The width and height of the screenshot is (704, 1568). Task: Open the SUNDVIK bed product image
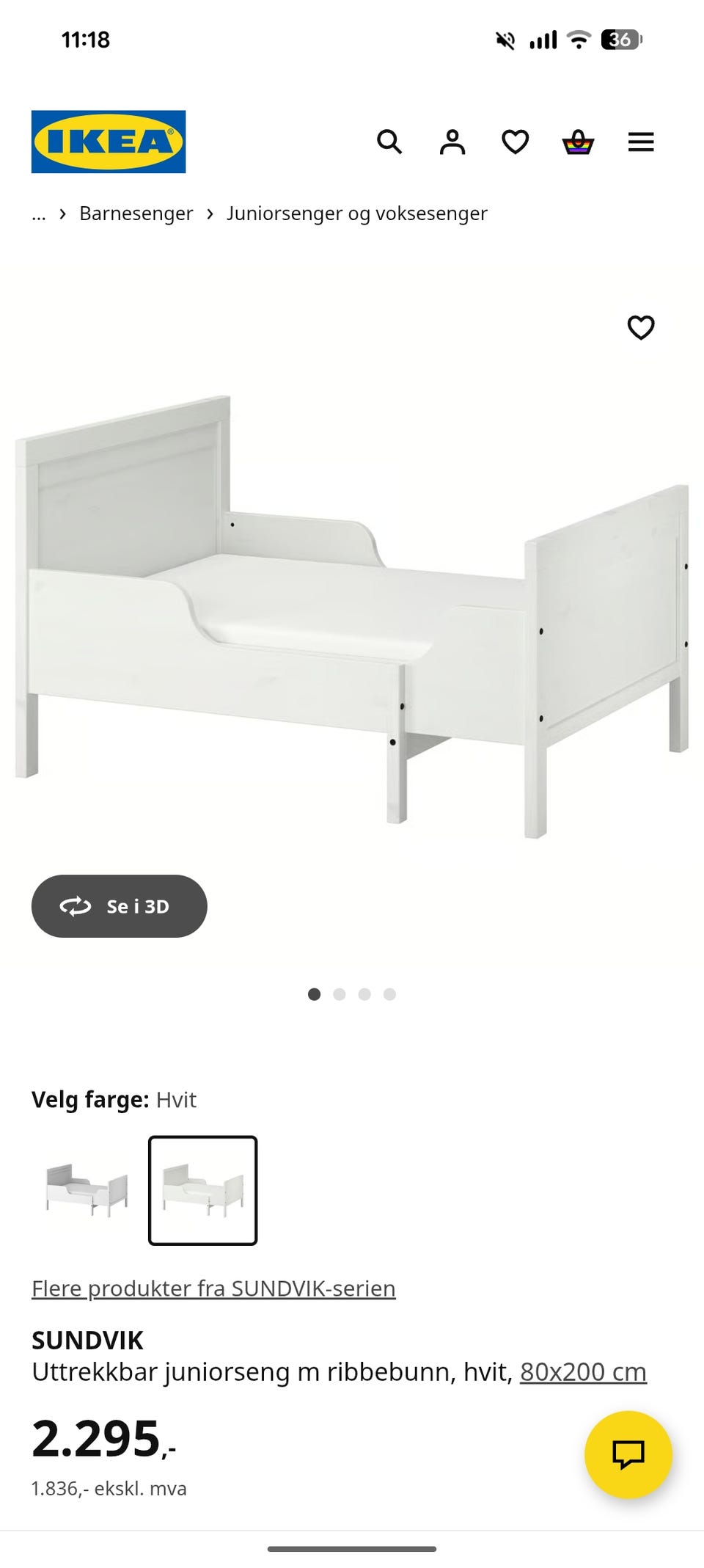pos(352,616)
